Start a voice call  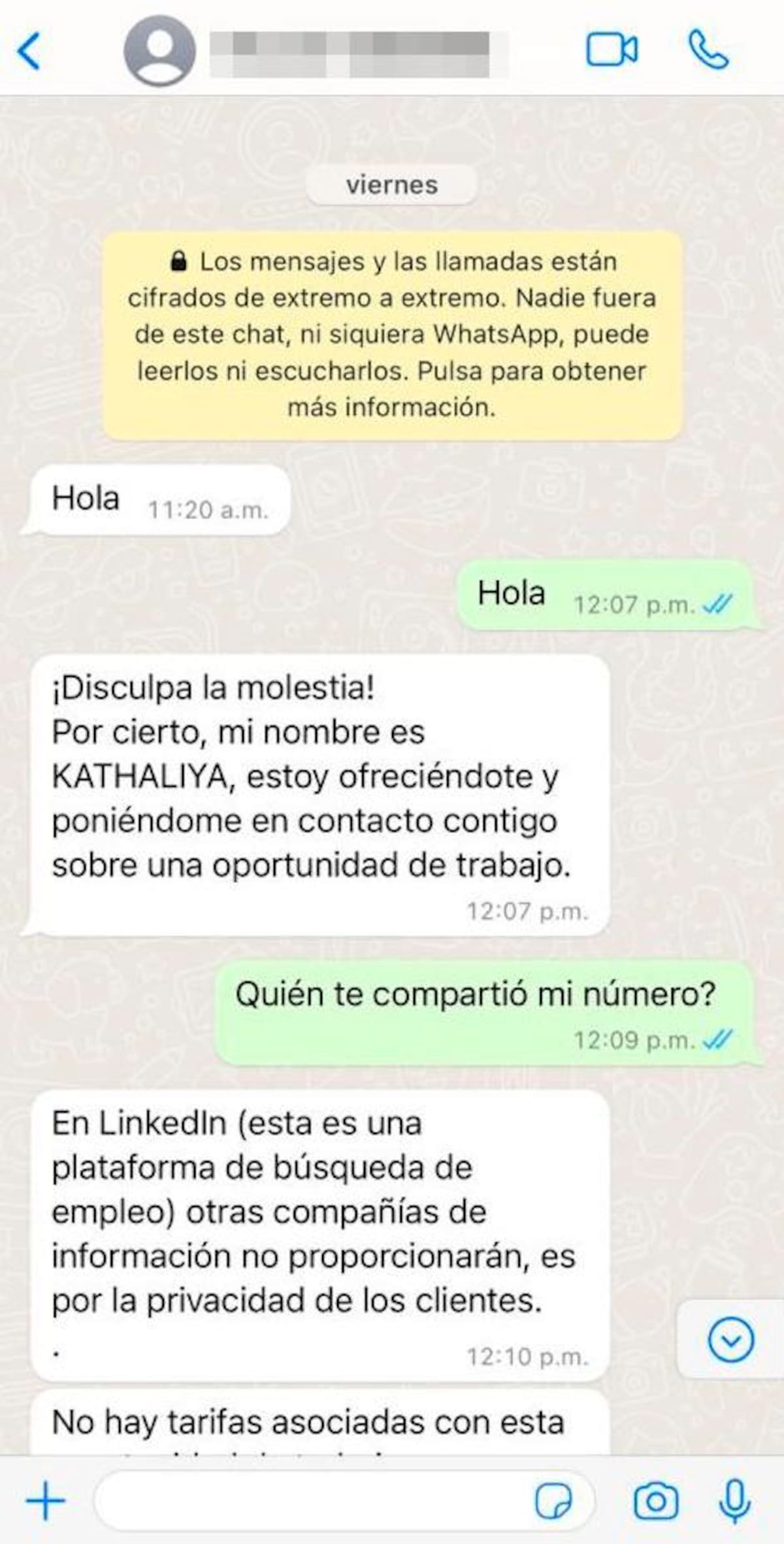[708, 50]
